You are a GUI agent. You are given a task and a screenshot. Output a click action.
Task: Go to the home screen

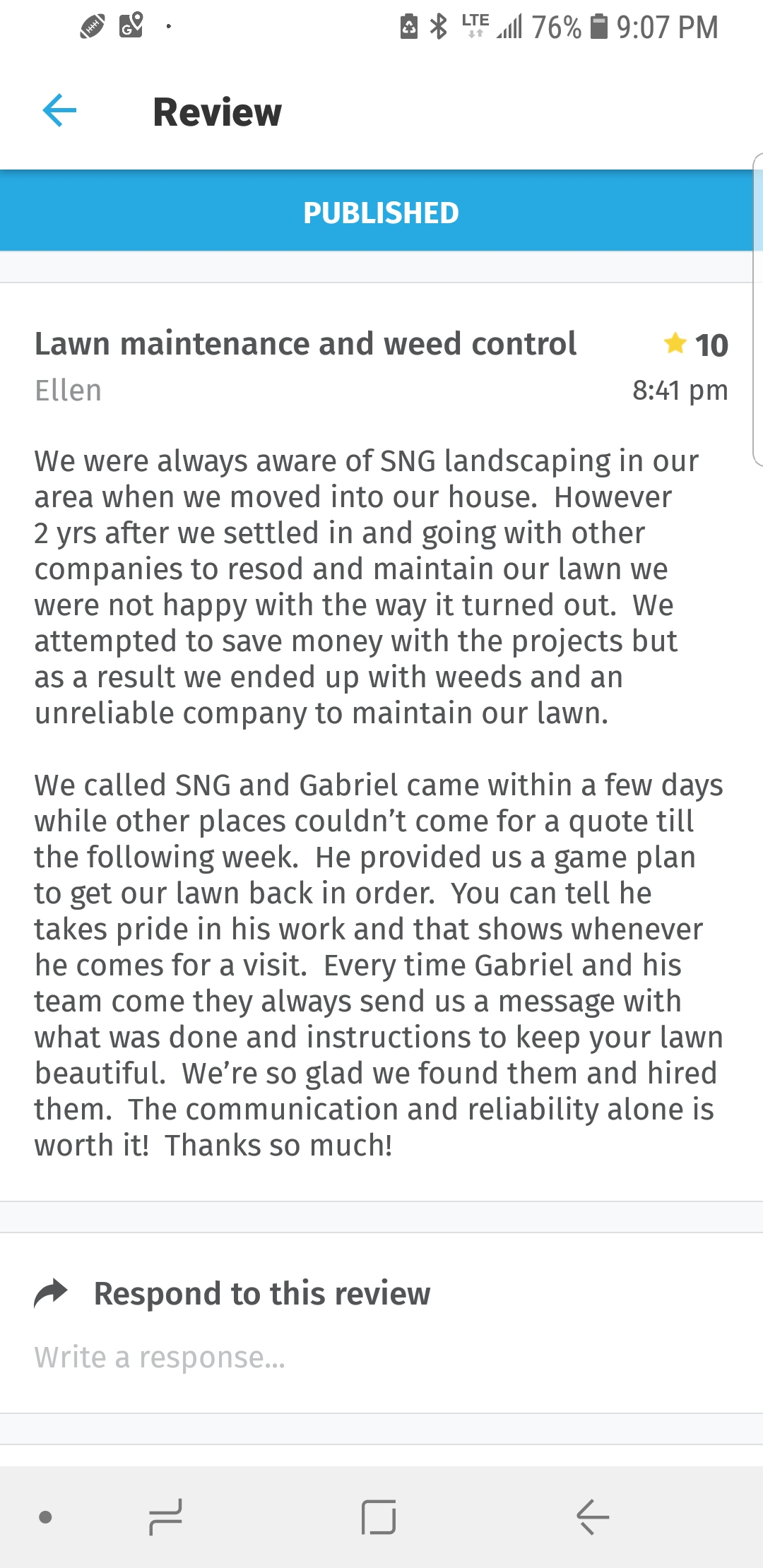pos(379,1516)
